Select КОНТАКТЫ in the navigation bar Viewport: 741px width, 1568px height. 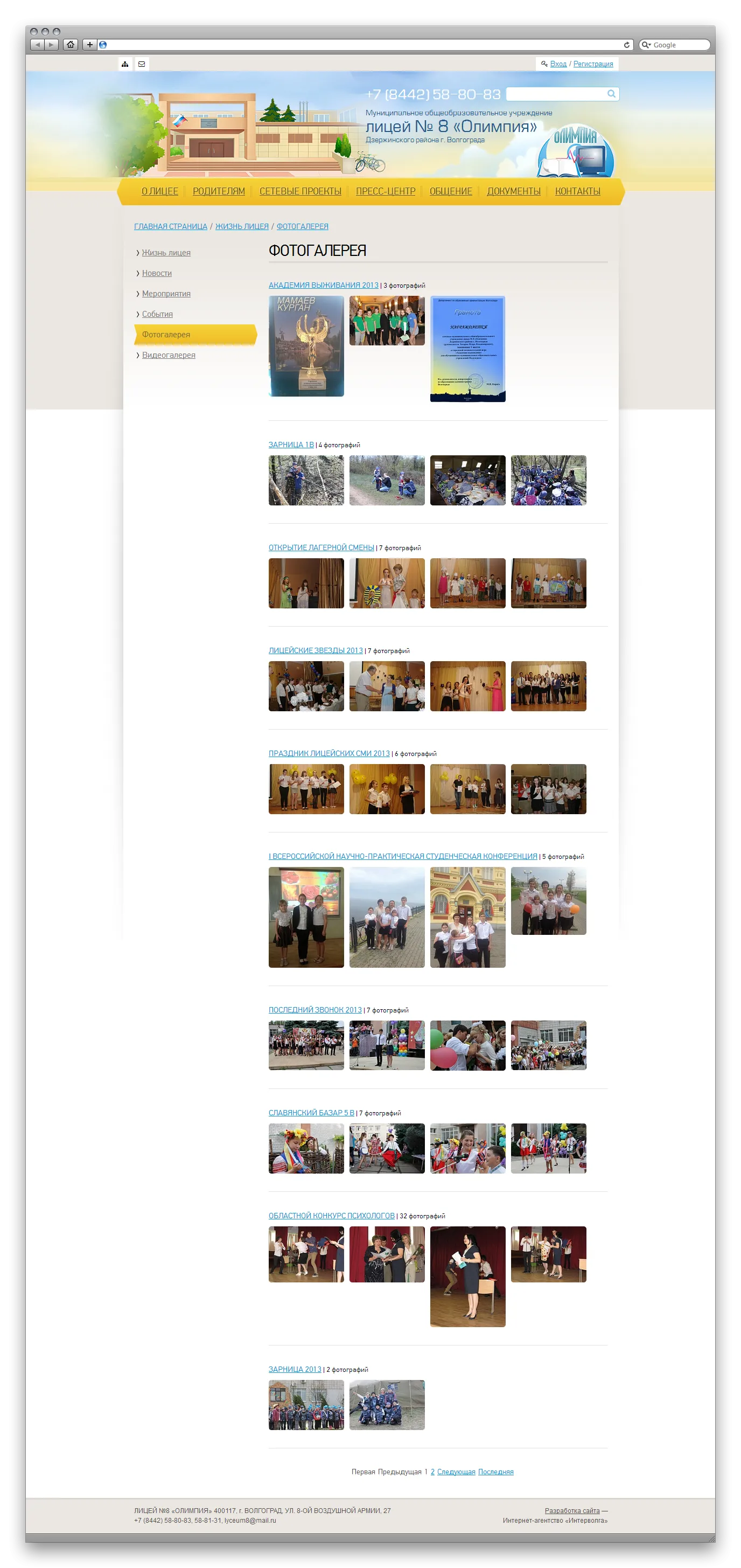coord(577,191)
